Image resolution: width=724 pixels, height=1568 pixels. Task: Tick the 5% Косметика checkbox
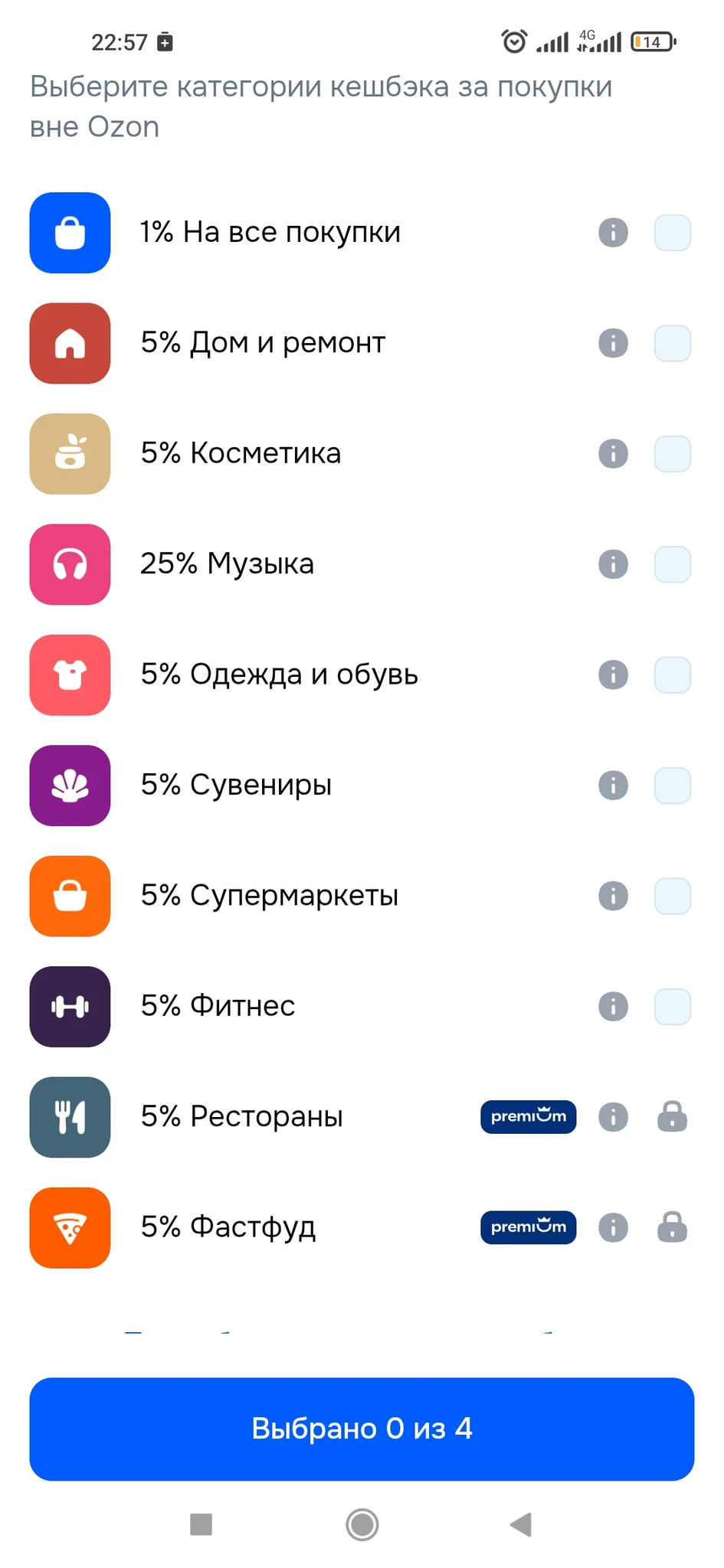pos(672,454)
